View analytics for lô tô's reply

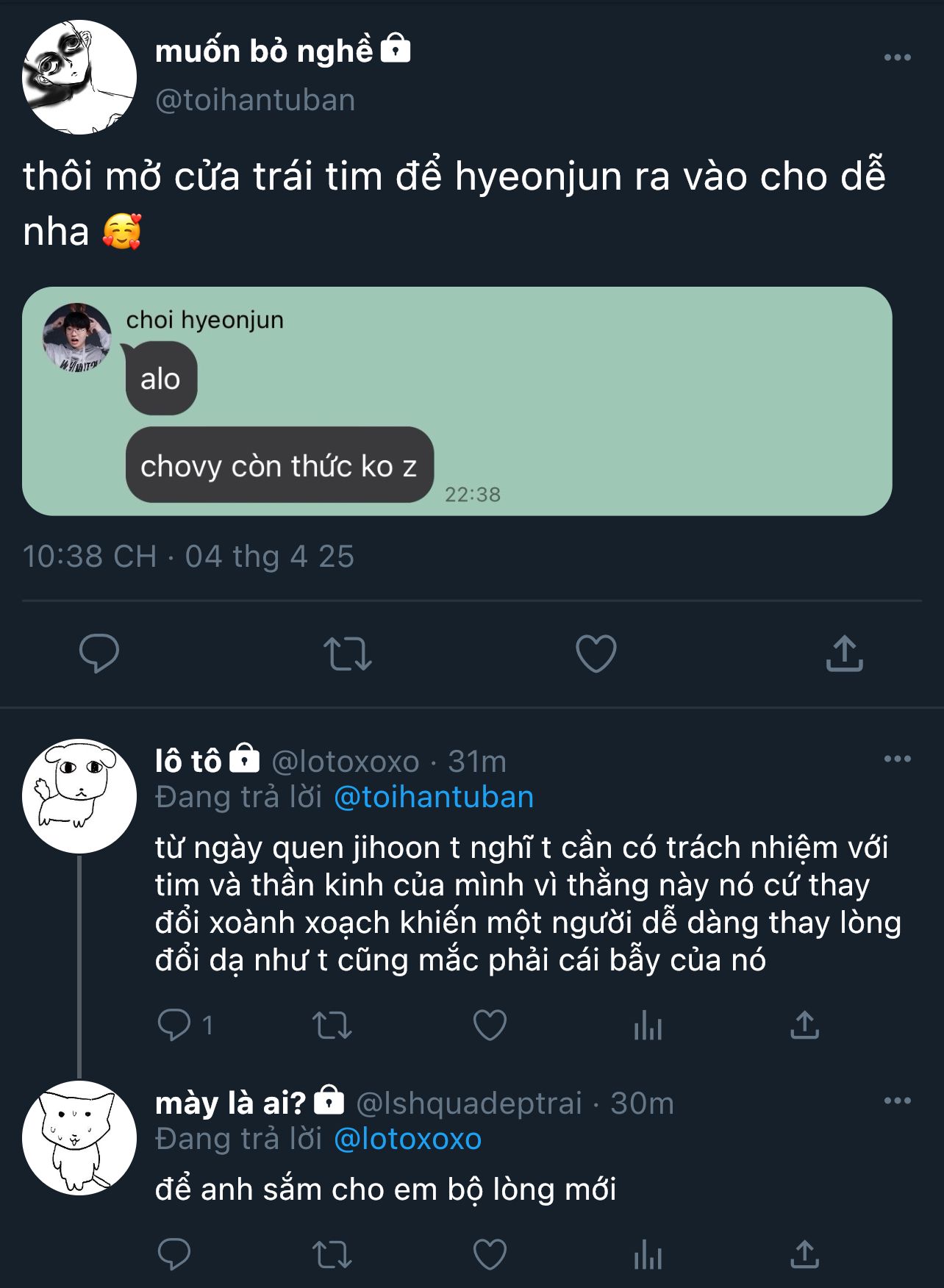(x=648, y=1025)
